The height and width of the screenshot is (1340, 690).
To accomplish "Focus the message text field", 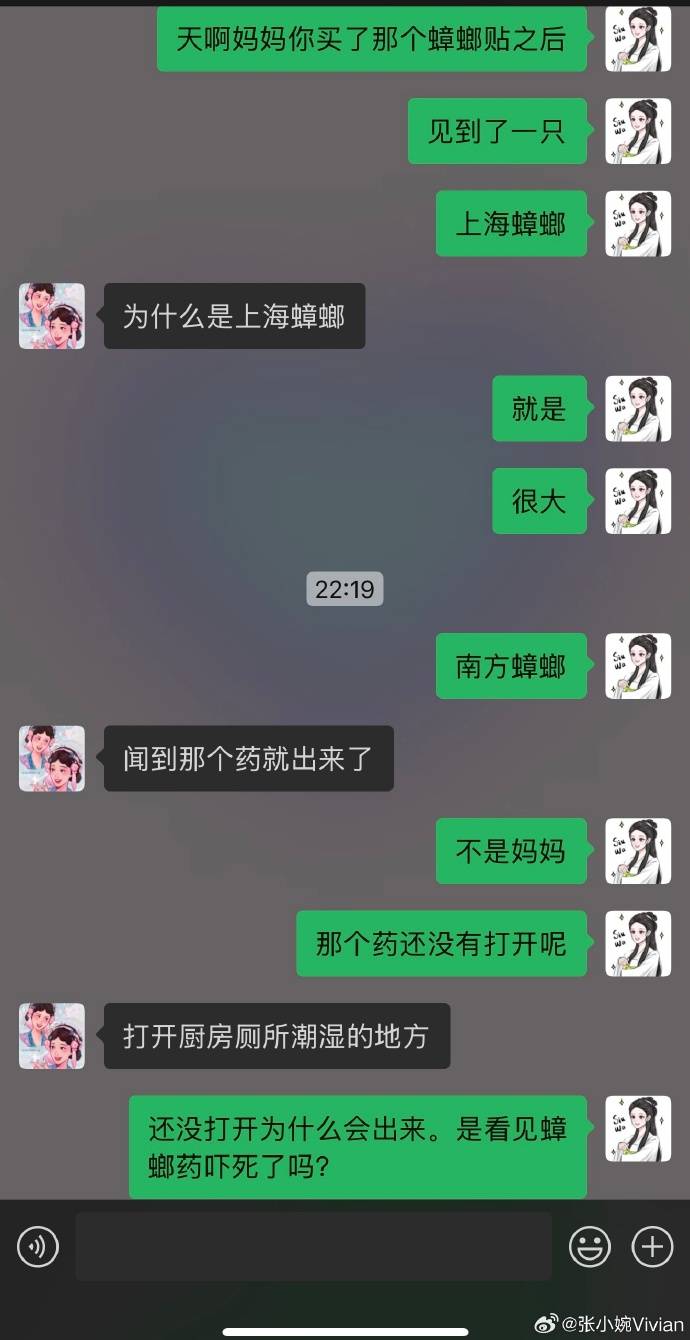I will pyautogui.click(x=313, y=1247).
